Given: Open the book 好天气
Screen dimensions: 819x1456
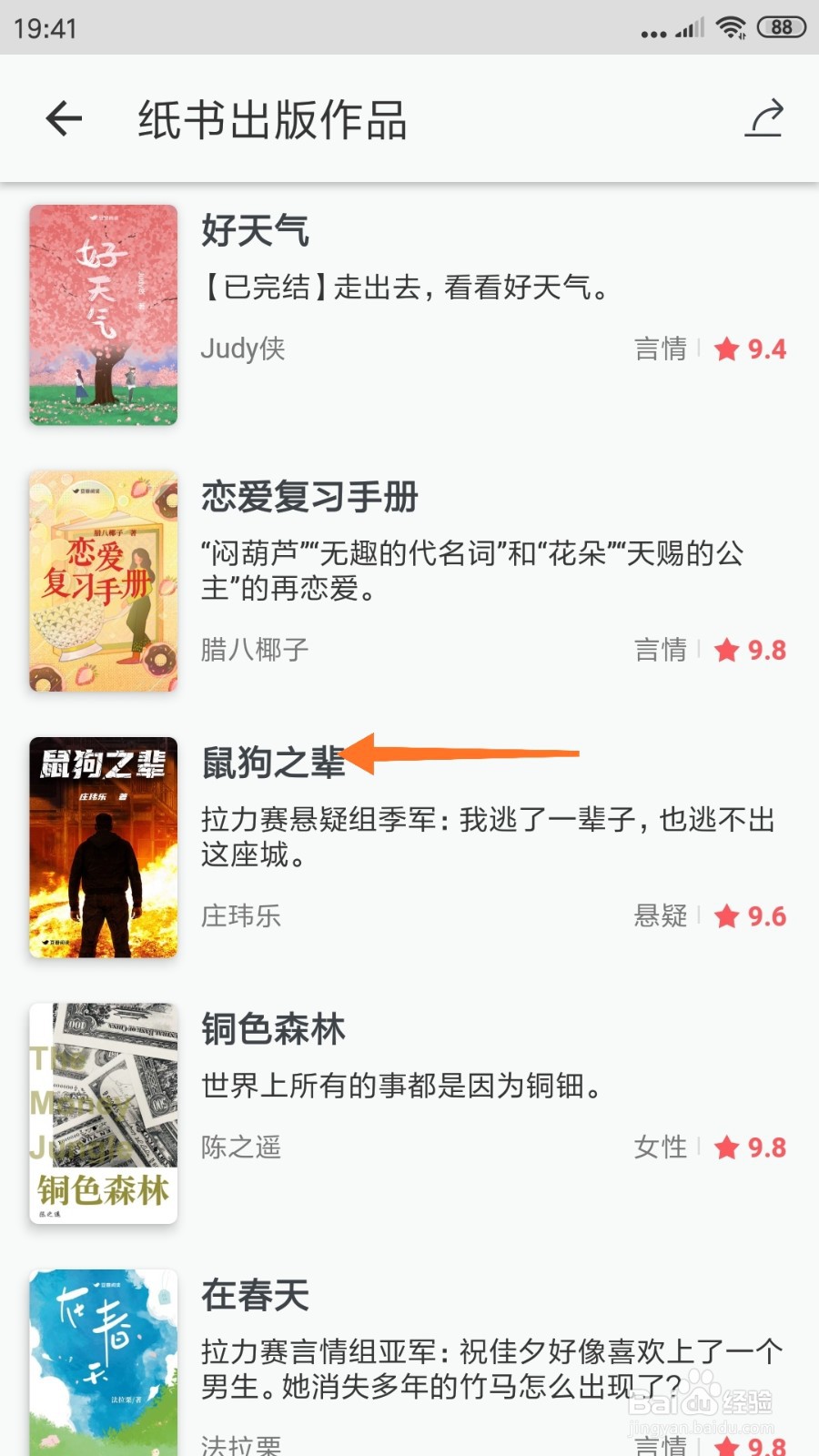Looking at the screenshot, I should click(255, 231).
